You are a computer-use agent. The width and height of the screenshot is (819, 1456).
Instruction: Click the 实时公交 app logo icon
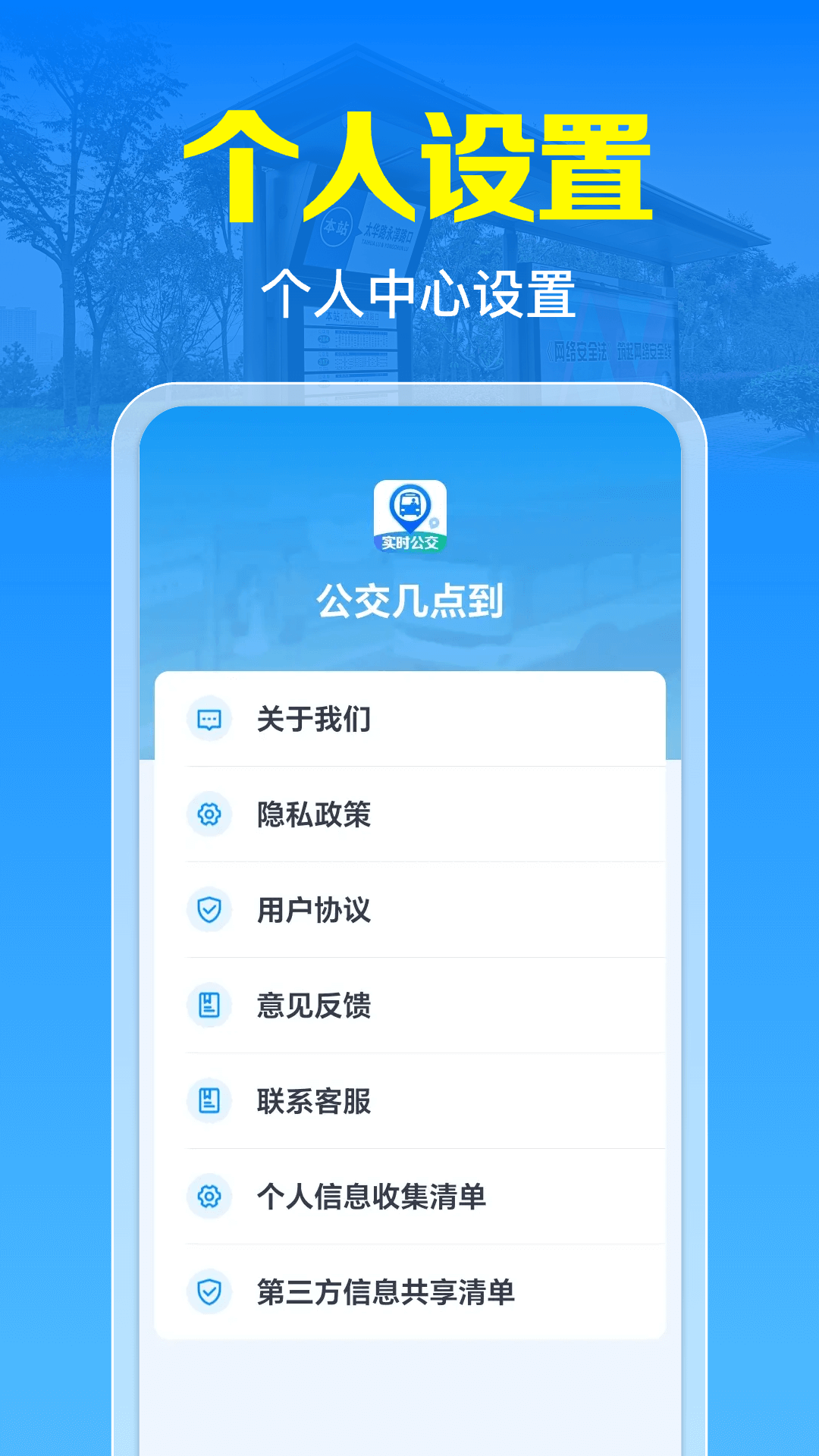pos(409,513)
